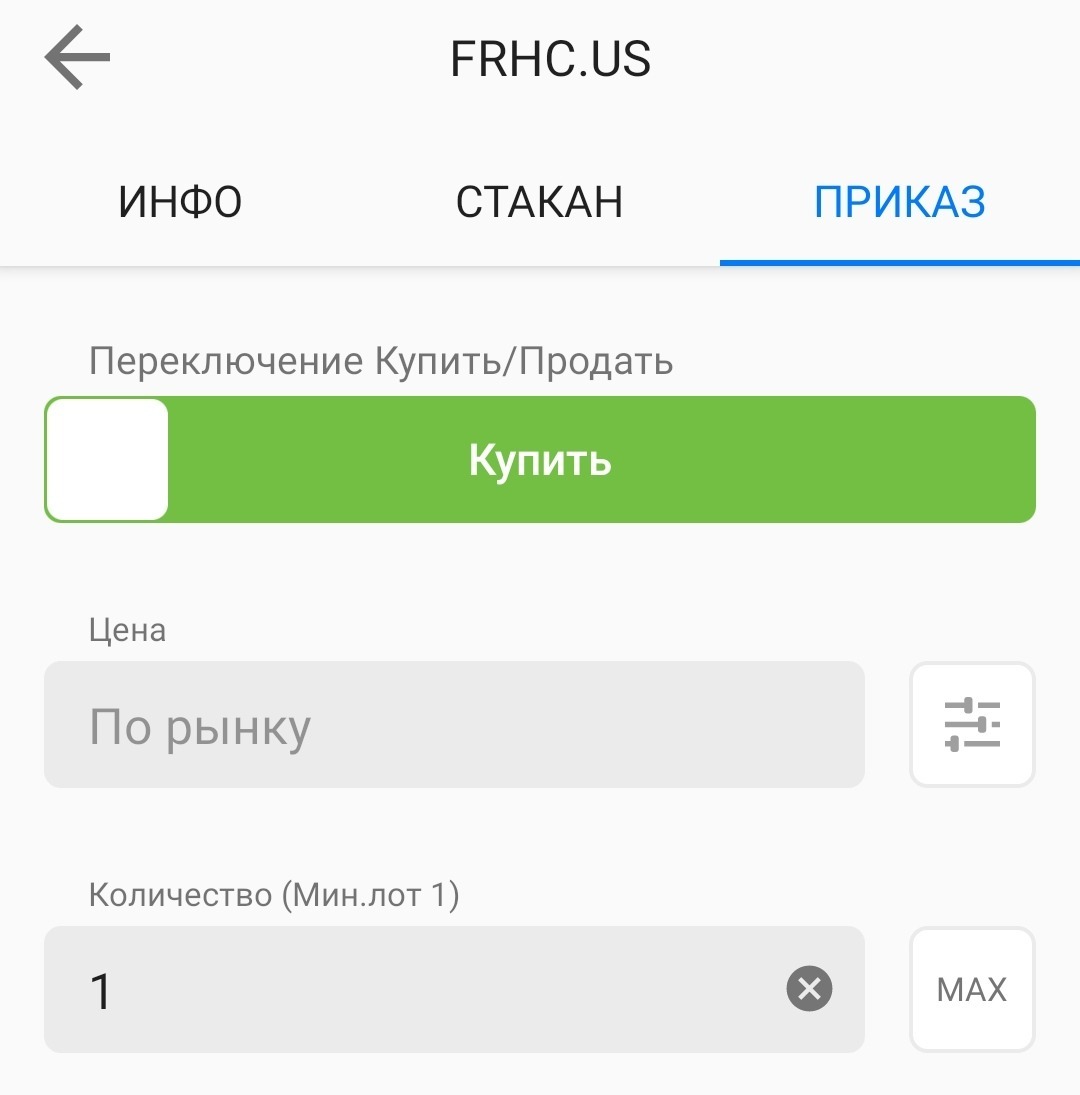Image resolution: width=1080 pixels, height=1095 pixels.
Task: Open price settings sliders icon
Action: pos(972,725)
